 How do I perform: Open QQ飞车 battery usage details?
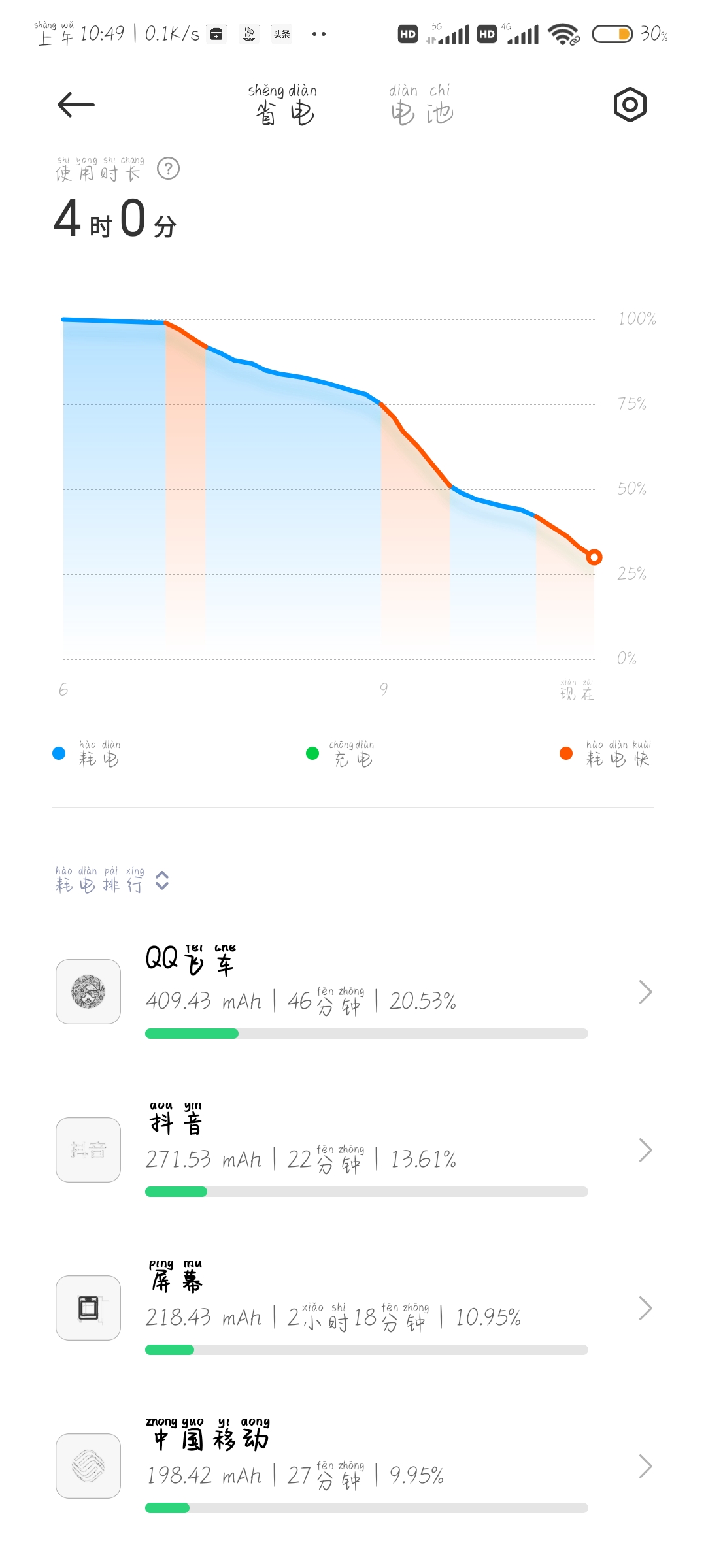[353, 992]
